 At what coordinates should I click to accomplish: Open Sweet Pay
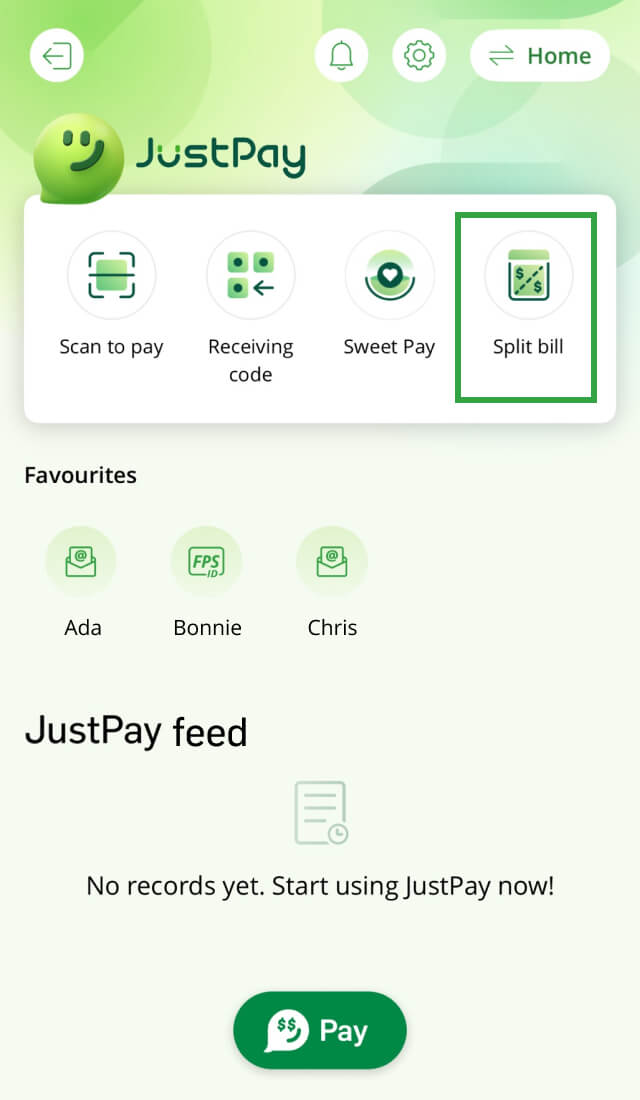click(x=389, y=276)
